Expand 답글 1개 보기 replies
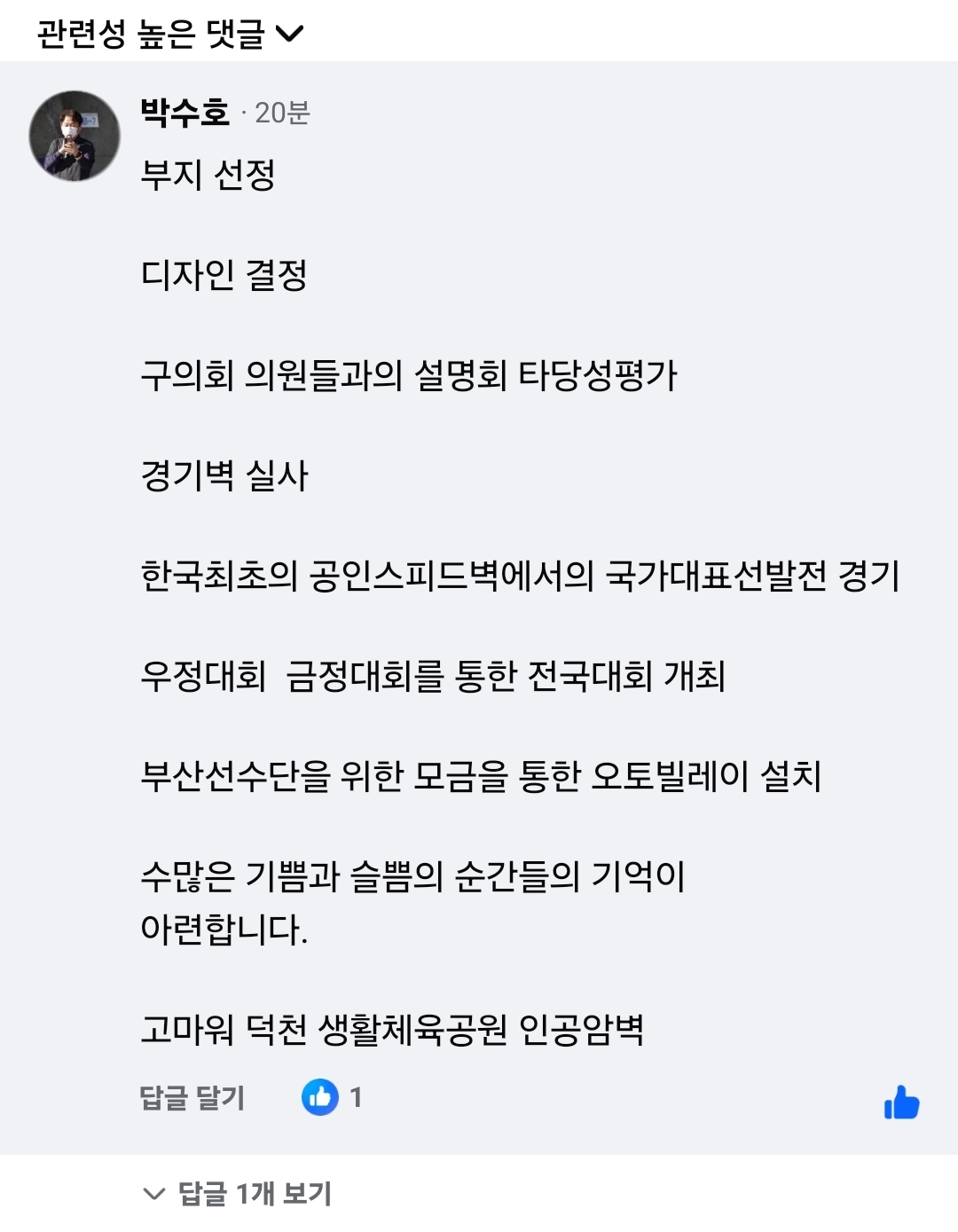This screenshot has height=1232, width=958. [239, 1194]
